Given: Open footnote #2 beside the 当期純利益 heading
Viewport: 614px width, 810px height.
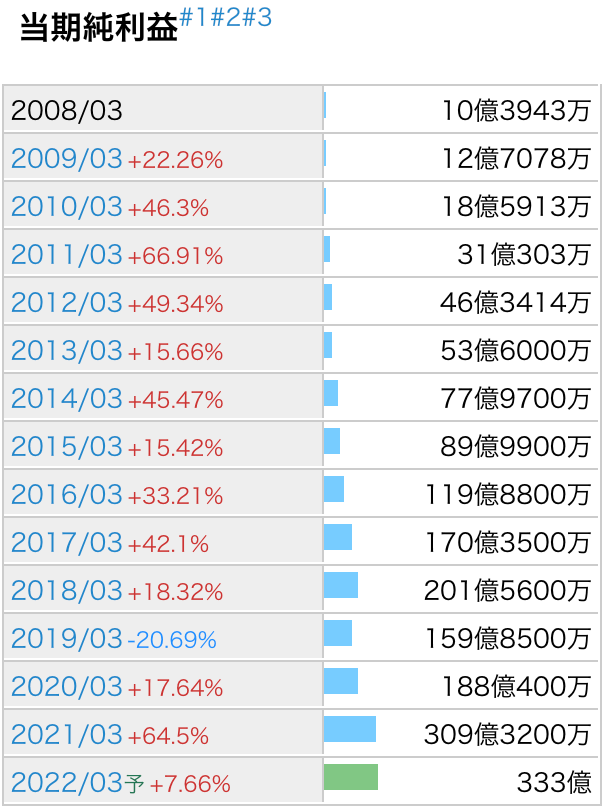Looking at the screenshot, I should [x=226, y=18].
